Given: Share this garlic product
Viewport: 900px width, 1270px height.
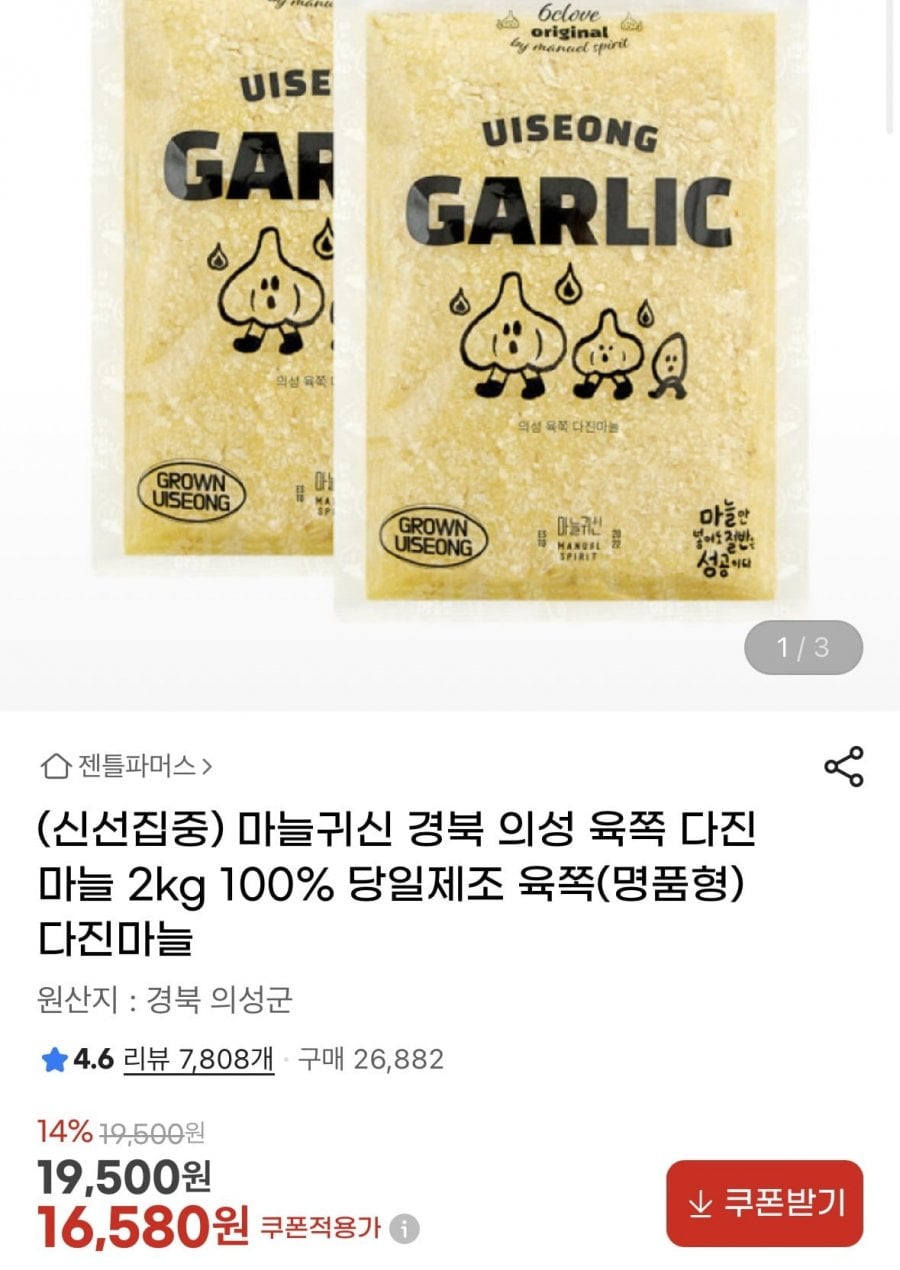Looking at the screenshot, I should click(843, 767).
